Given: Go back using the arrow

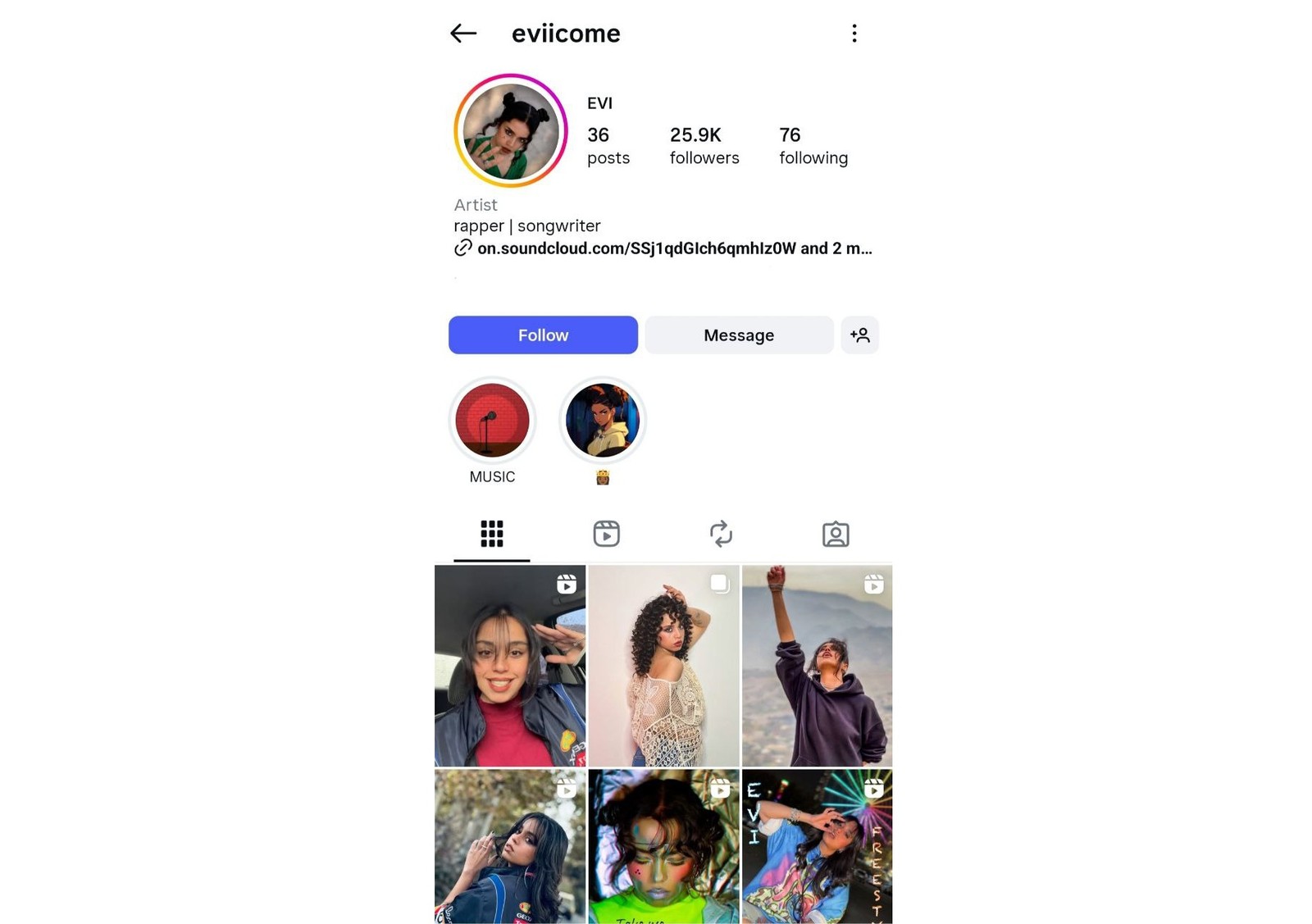Looking at the screenshot, I should (463, 33).
